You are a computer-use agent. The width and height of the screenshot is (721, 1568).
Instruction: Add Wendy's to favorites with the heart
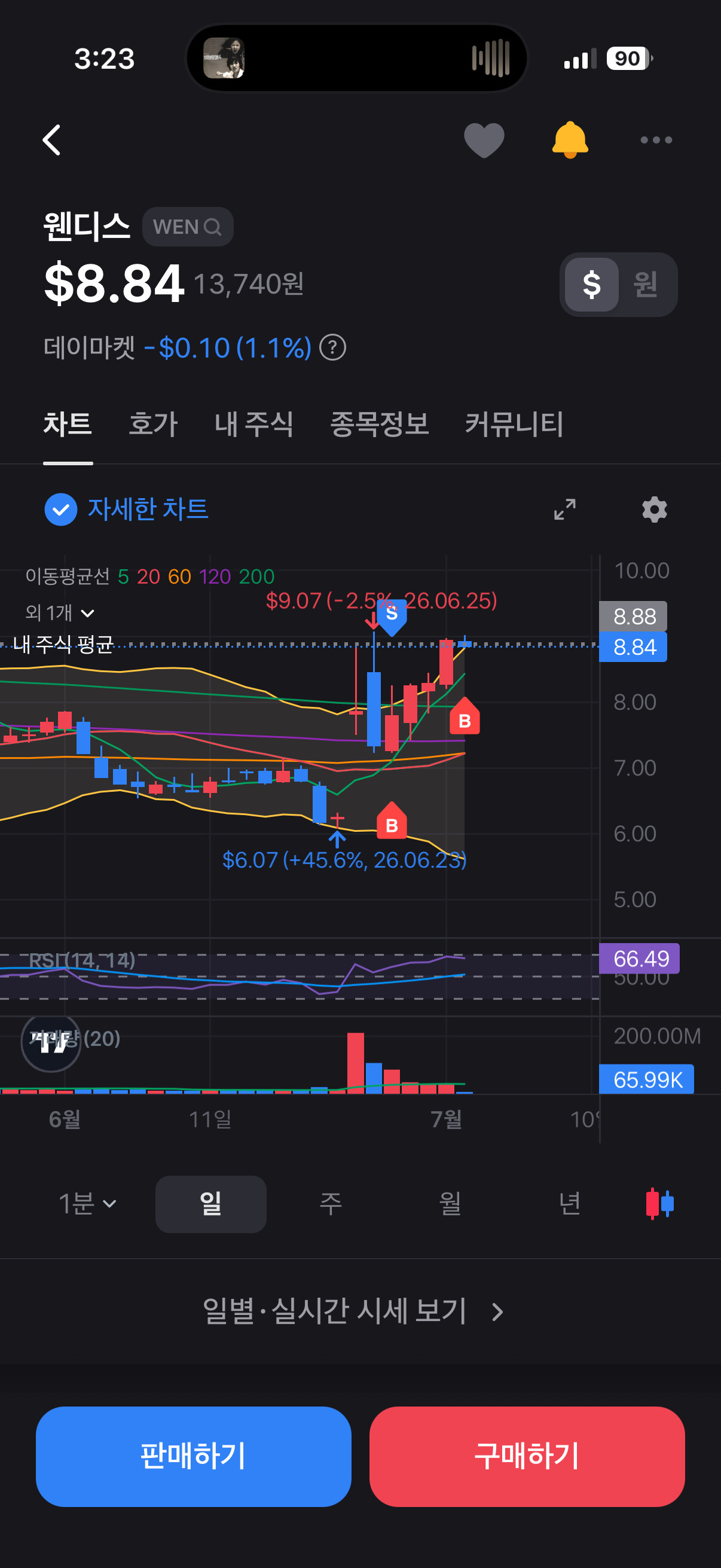pyautogui.click(x=484, y=140)
